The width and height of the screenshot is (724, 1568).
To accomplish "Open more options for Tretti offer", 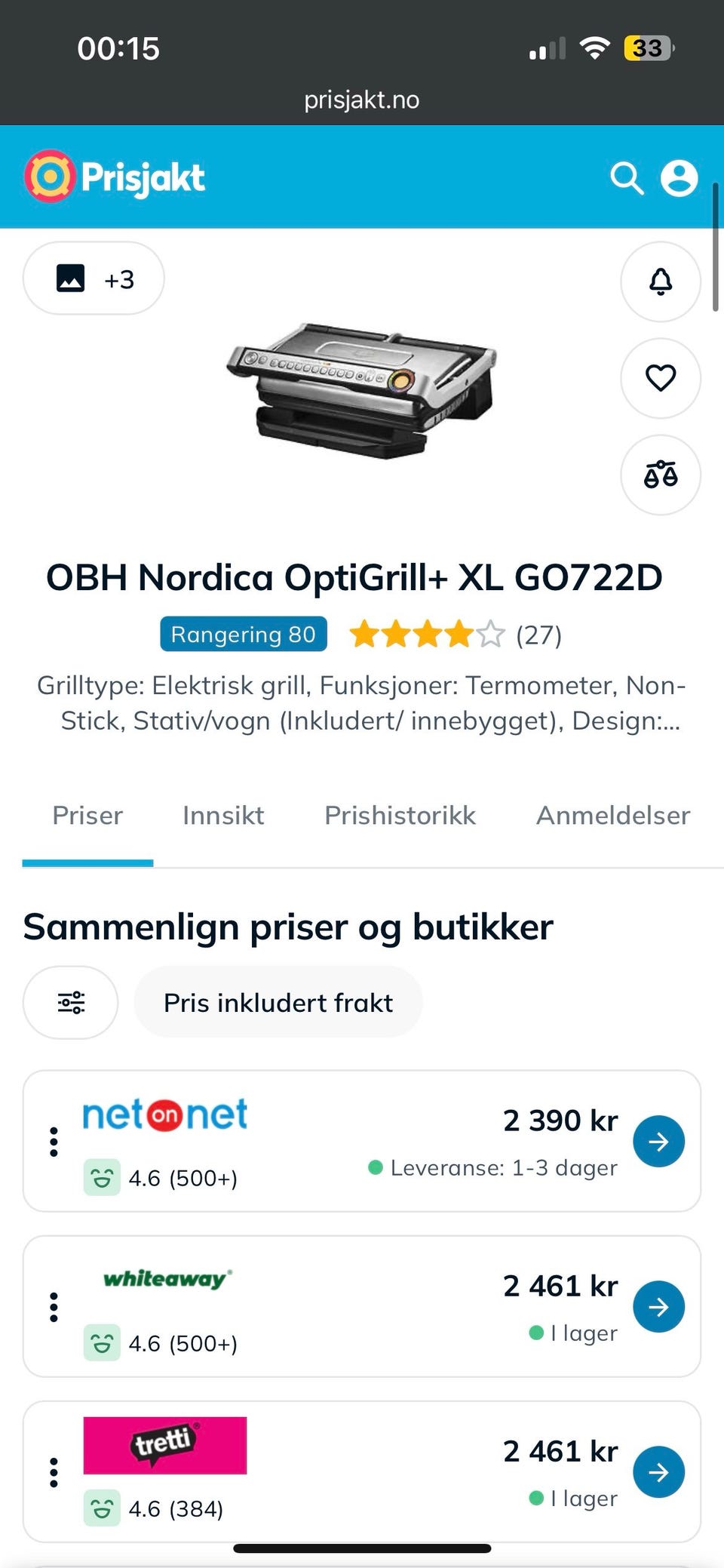I will coord(54,1472).
